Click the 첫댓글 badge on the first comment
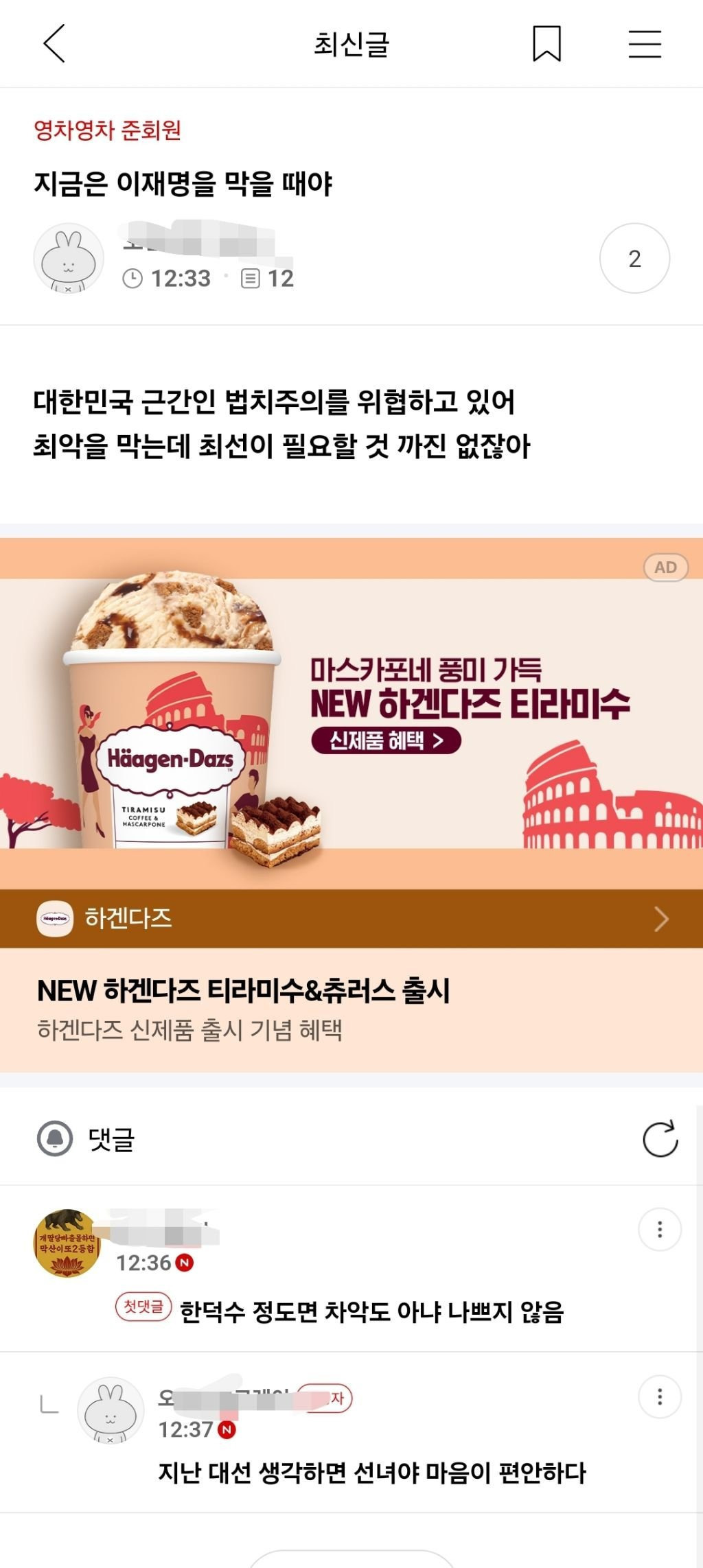 click(x=143, y=1307)
